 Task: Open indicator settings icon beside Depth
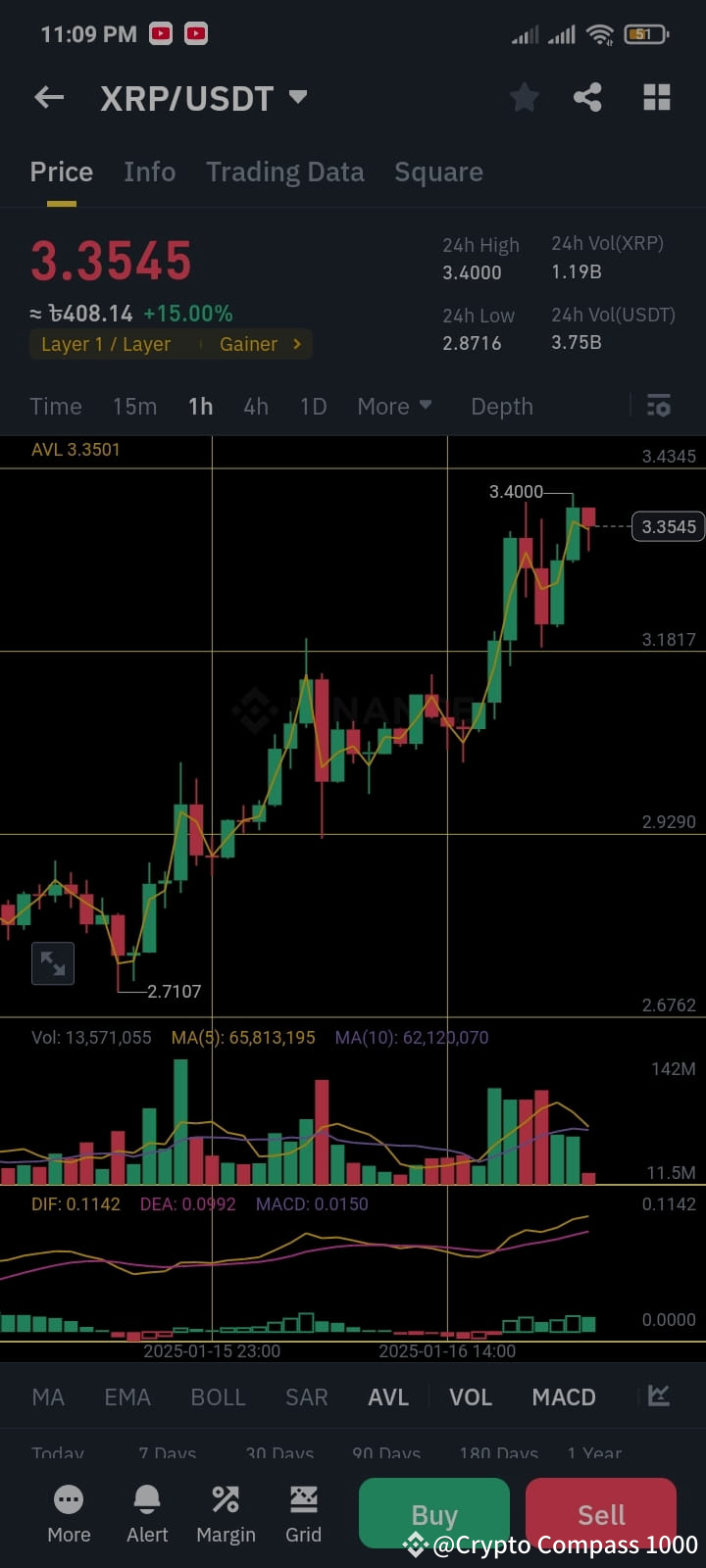coord(658,406)
